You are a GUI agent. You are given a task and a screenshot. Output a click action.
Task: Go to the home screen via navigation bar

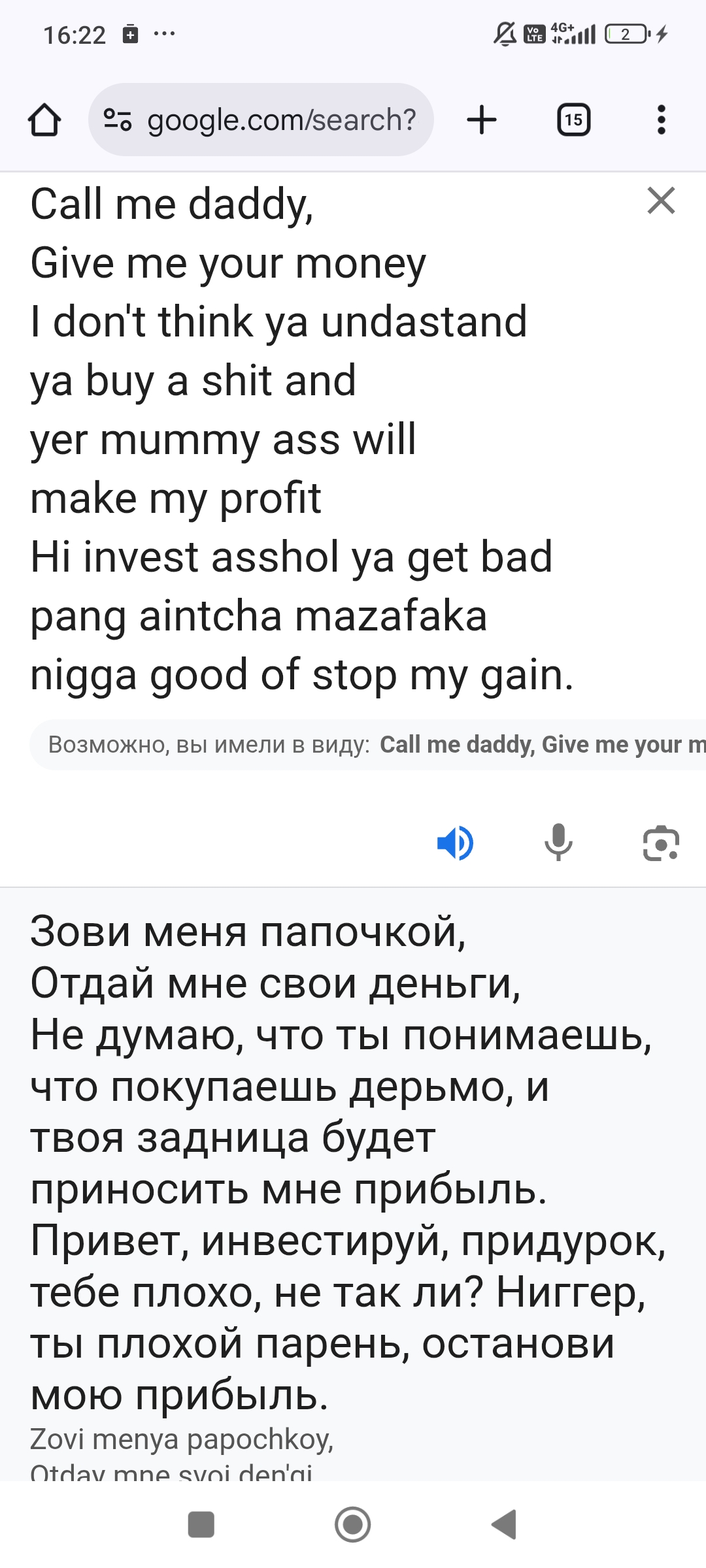[353, 1524]
